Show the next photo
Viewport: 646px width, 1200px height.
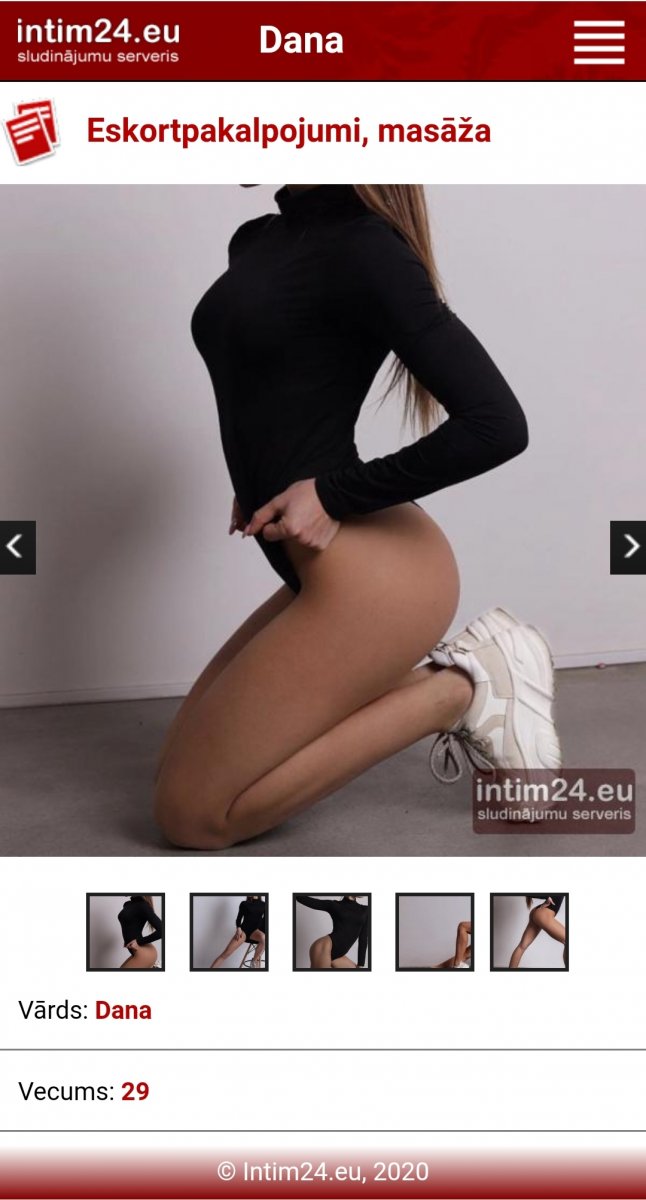click(x=628, y=547)
